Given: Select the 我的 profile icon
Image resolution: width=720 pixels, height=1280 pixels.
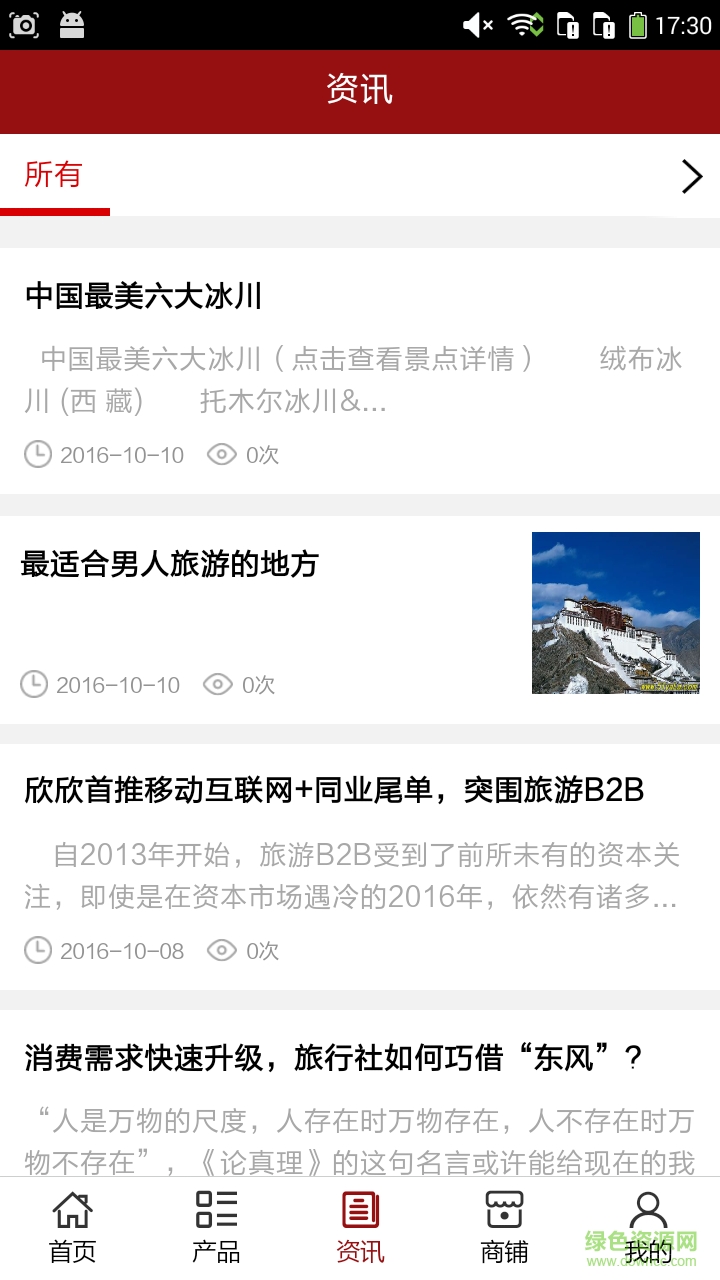Looking at the screenshot, I should (647, 1210).
